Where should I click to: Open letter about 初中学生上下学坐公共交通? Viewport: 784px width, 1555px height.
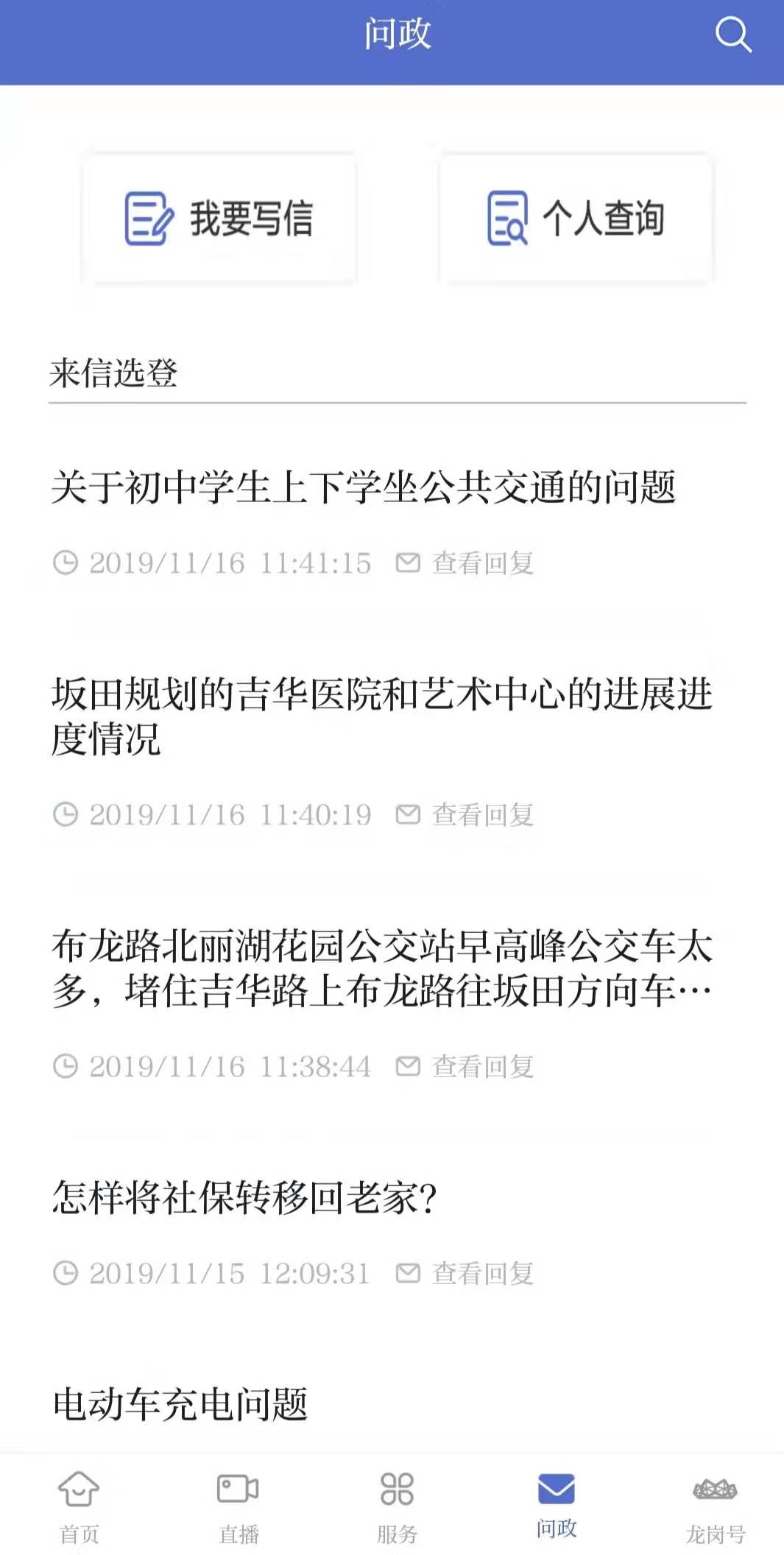(x=364, y=487)
